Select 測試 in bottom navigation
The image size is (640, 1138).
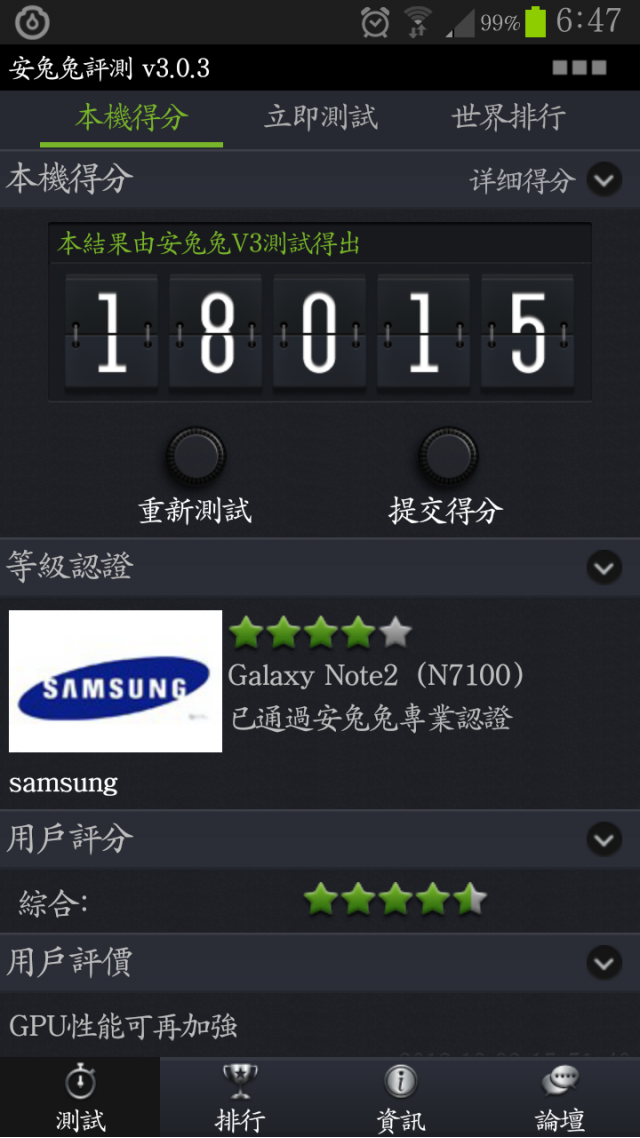click(x=80, y=1098)
